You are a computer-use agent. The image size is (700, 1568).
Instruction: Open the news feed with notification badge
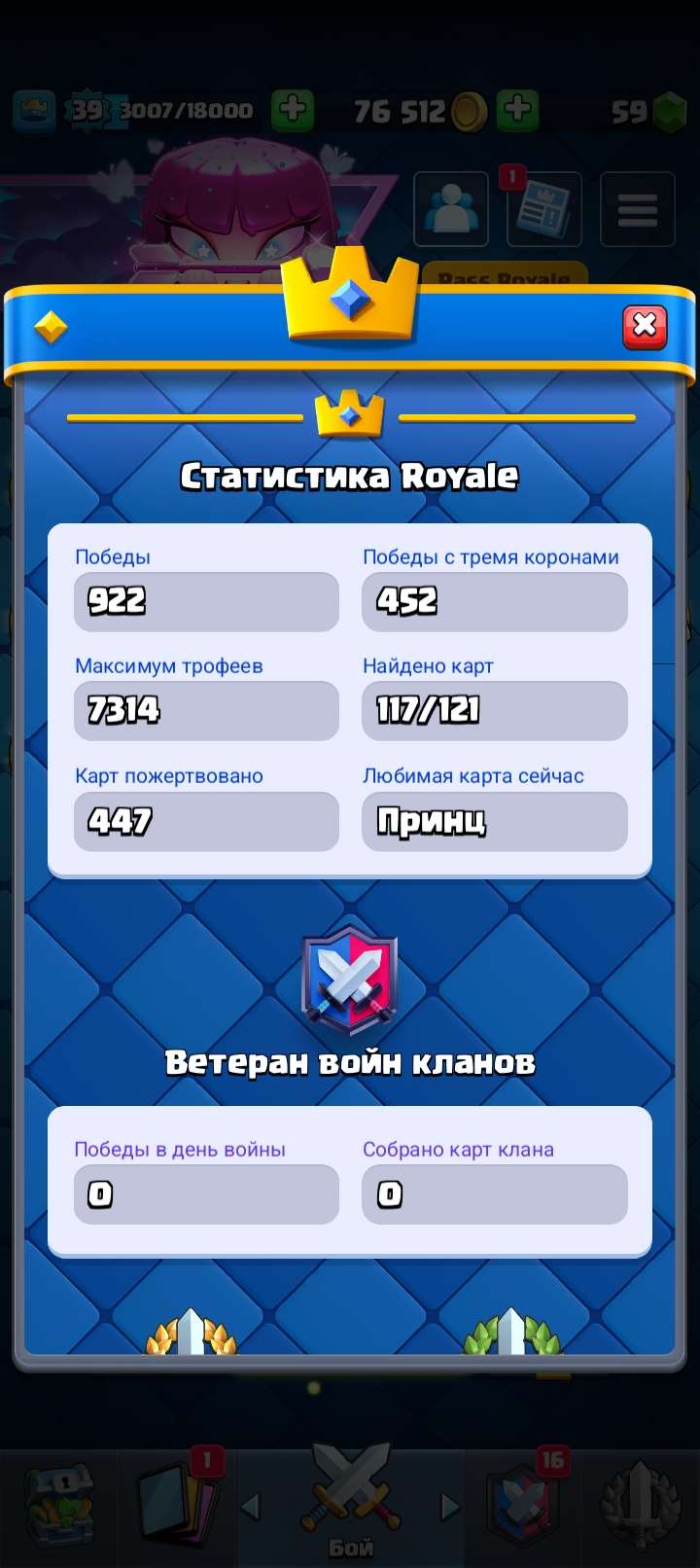tap(542, 209)
